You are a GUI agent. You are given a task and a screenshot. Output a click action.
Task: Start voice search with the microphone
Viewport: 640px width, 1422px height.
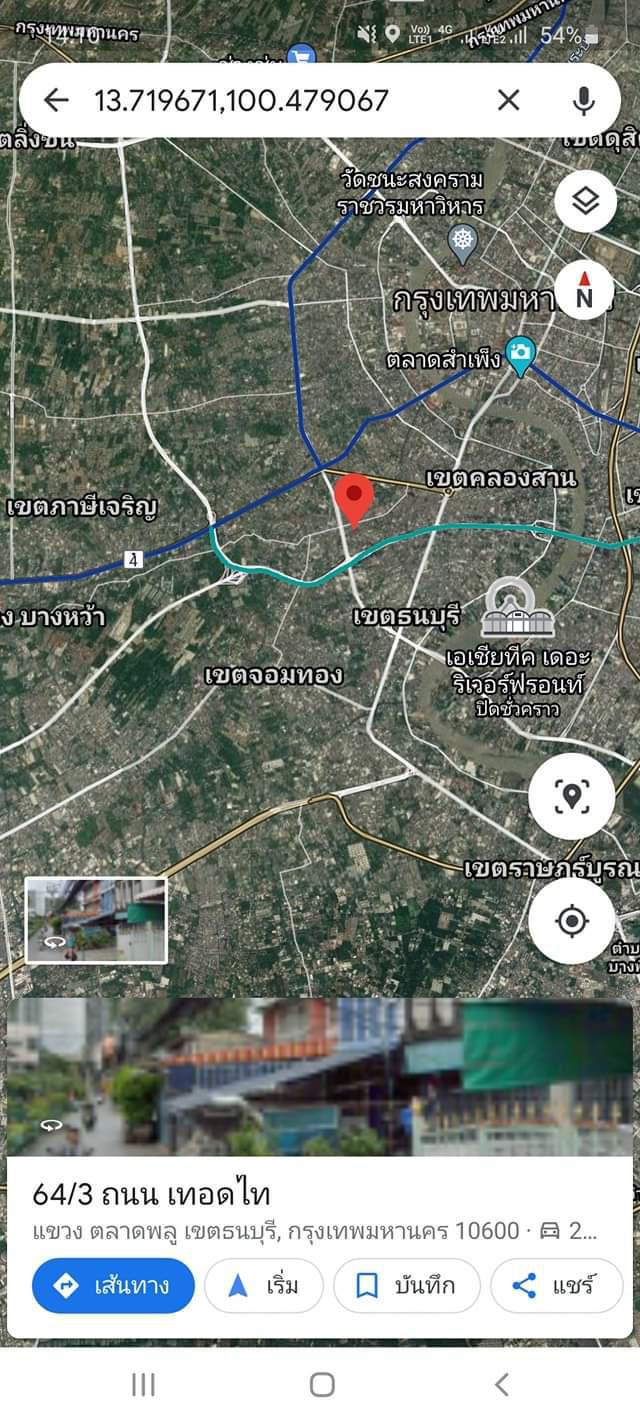tap(584, 100)
